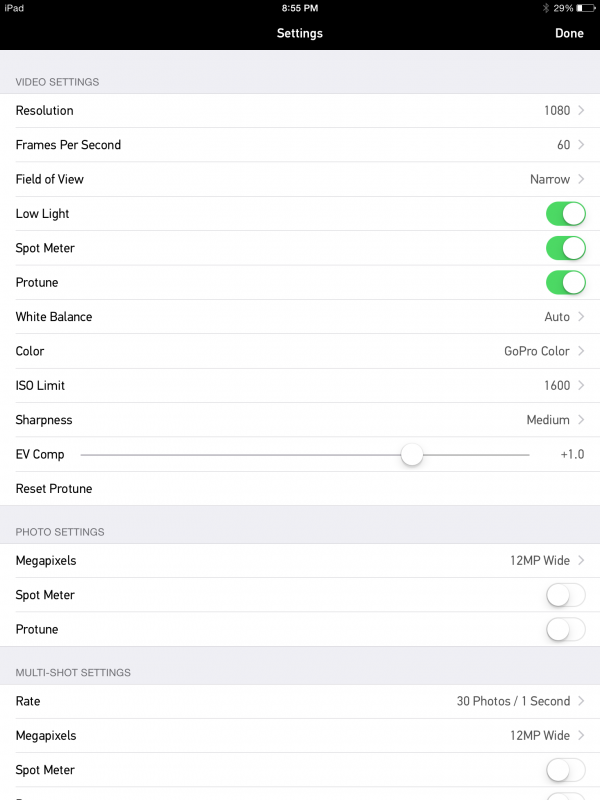Image resolution: width=600 pixels, height=800 pixels.
Task: Enable Spot Meter in Multi-Shot Settings
Action: point(565,770)
